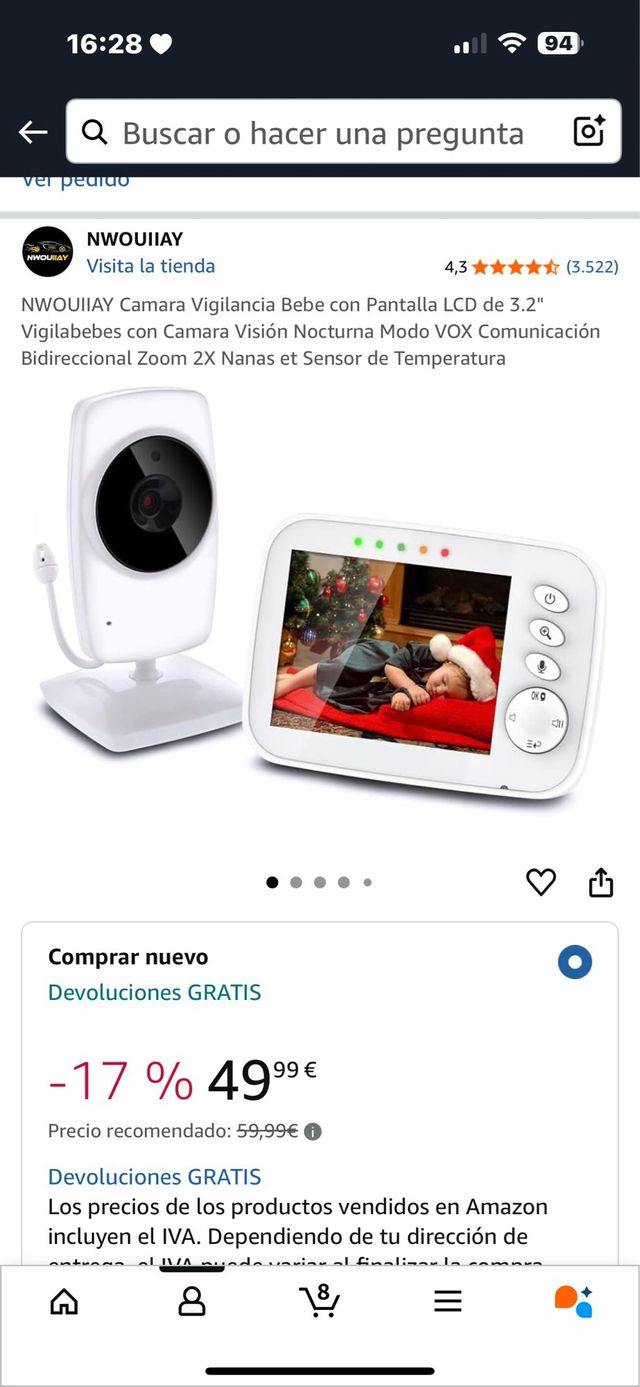Open Devoluciones GRATIS link under Comprar nuevo
The height and width of the screenshot is (1387, 640).
point(154,992)
